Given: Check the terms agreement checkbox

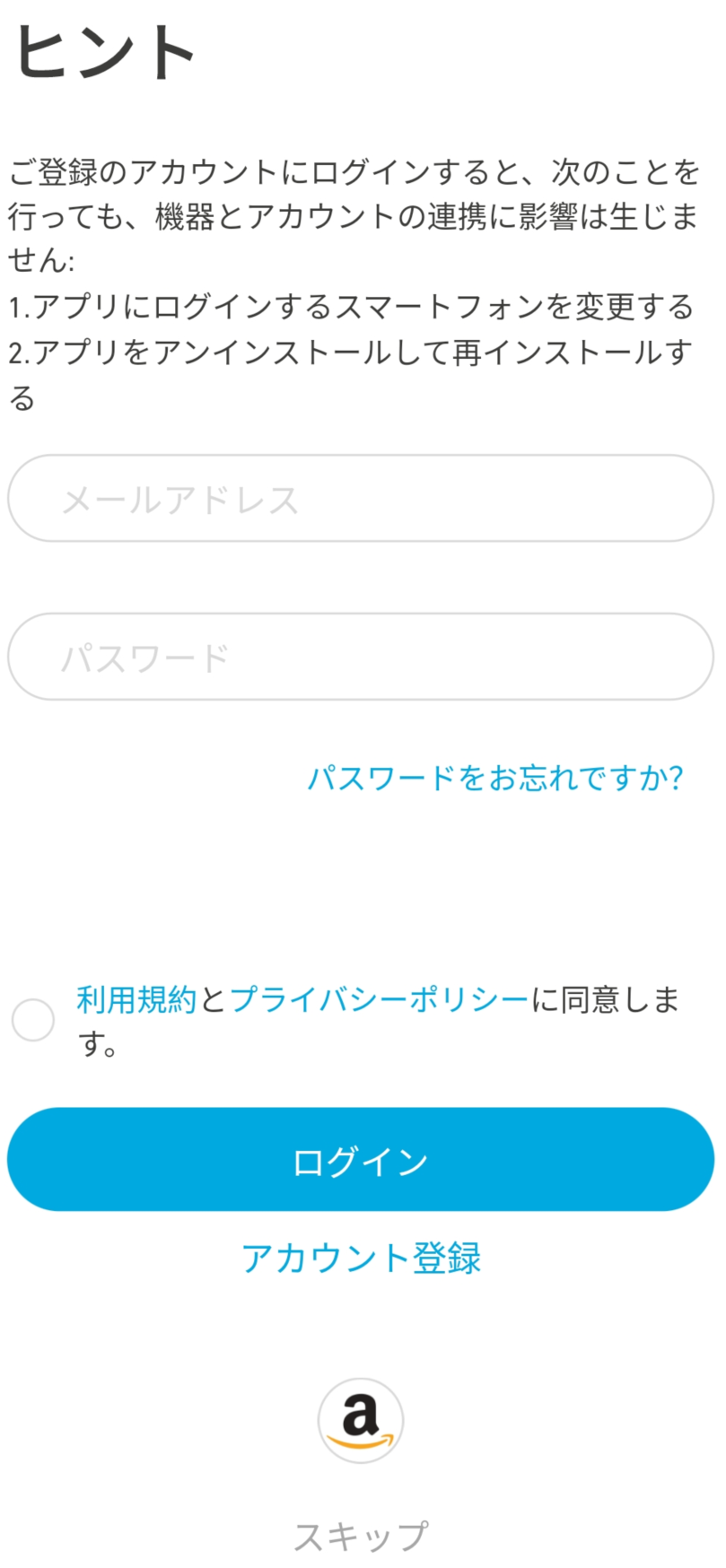Looking at the screenshot, I should 33,1020.
